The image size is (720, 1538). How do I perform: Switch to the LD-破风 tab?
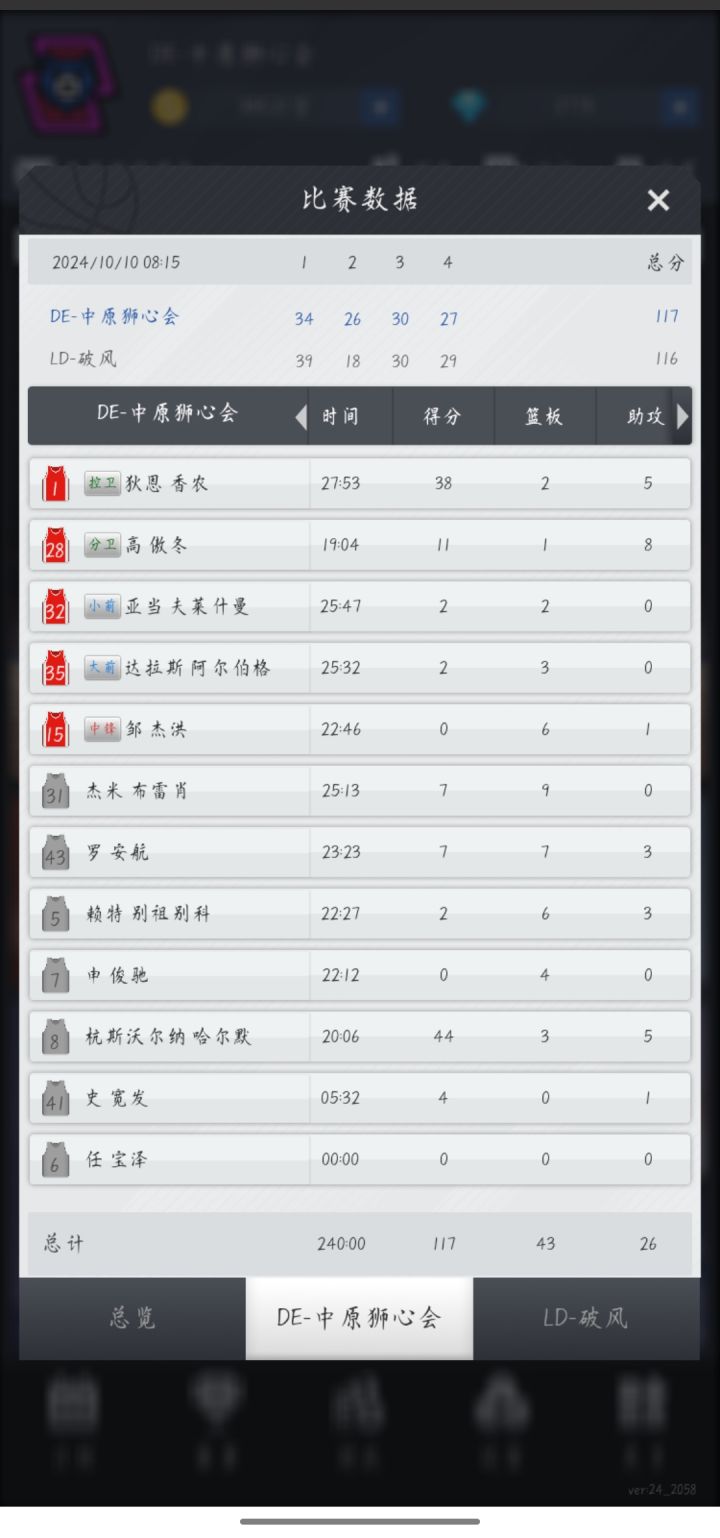(x=587, y=1318)
